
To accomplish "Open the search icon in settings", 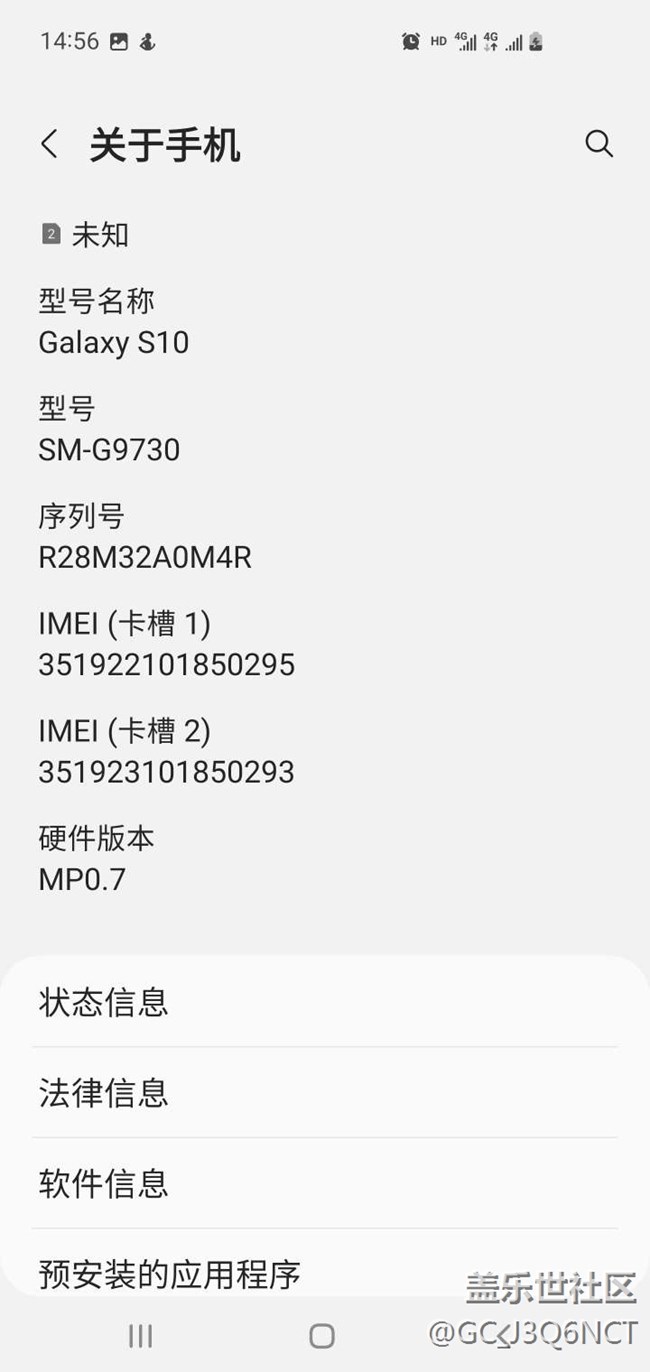I will (x=598, y=144).
